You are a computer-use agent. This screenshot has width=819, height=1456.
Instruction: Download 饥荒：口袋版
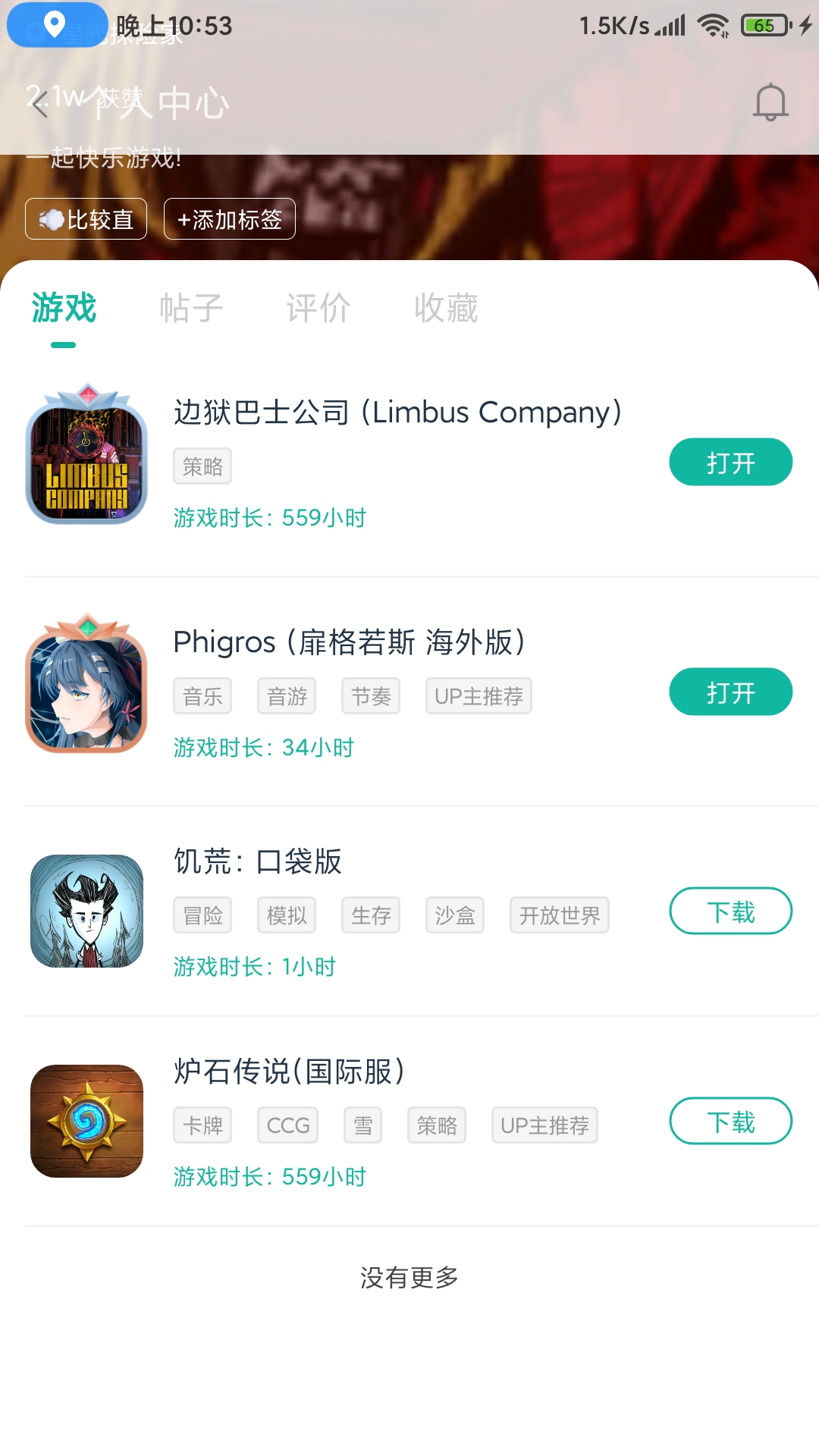(x=730, y=911)
